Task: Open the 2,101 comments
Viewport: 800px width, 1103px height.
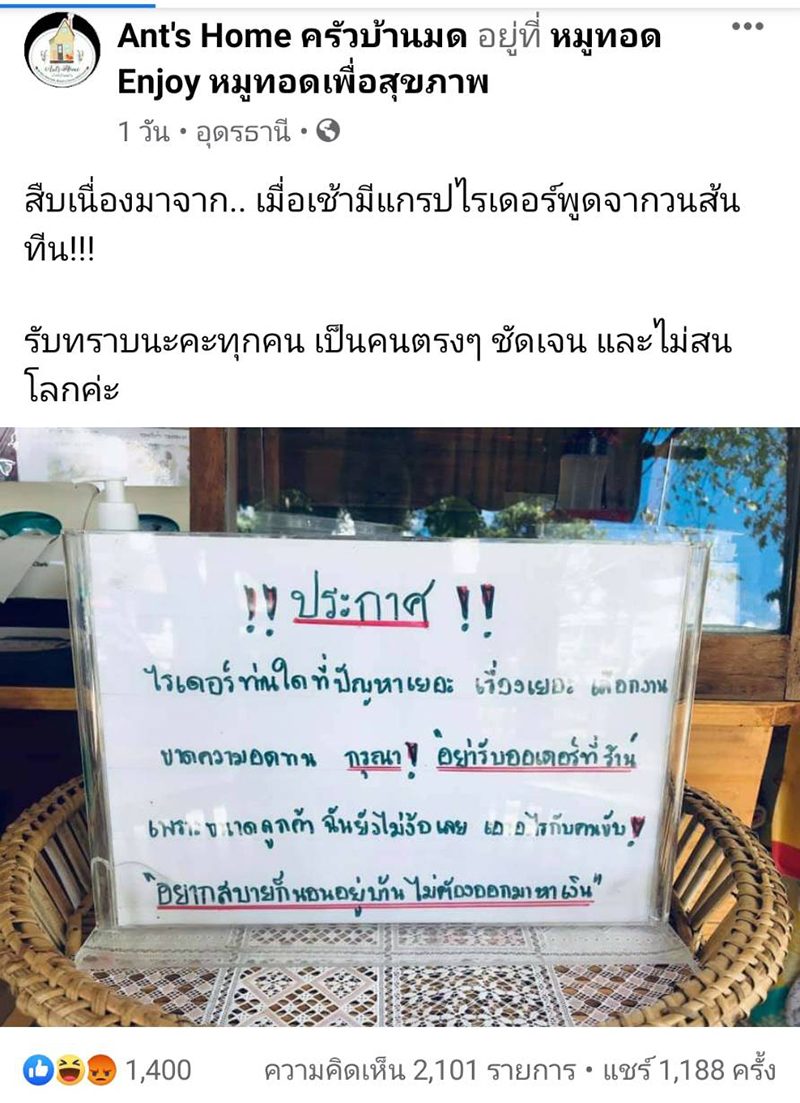Action: (419, 1070)
